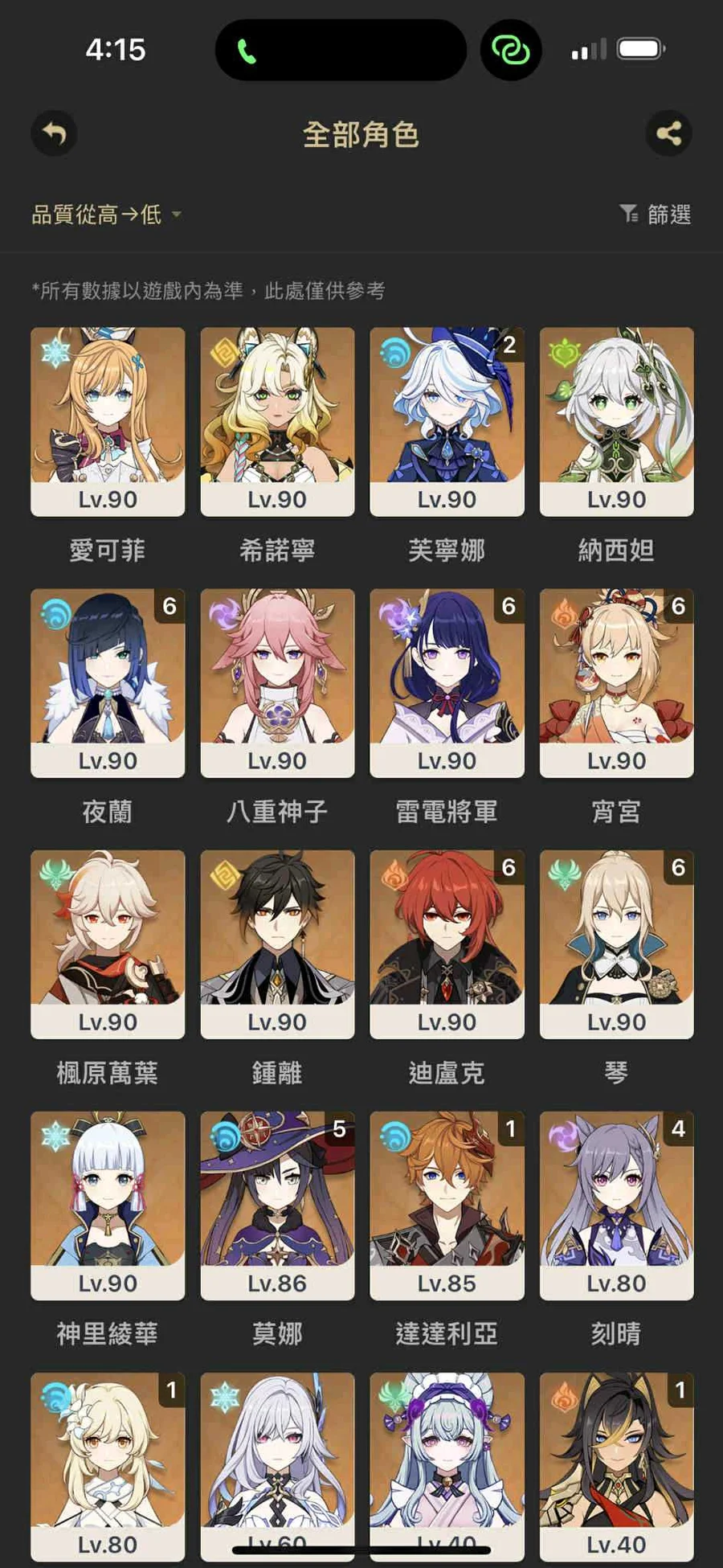View details for 芙寧娜
This screenshot has height=1568, width=723.
[x=447, y=421]
